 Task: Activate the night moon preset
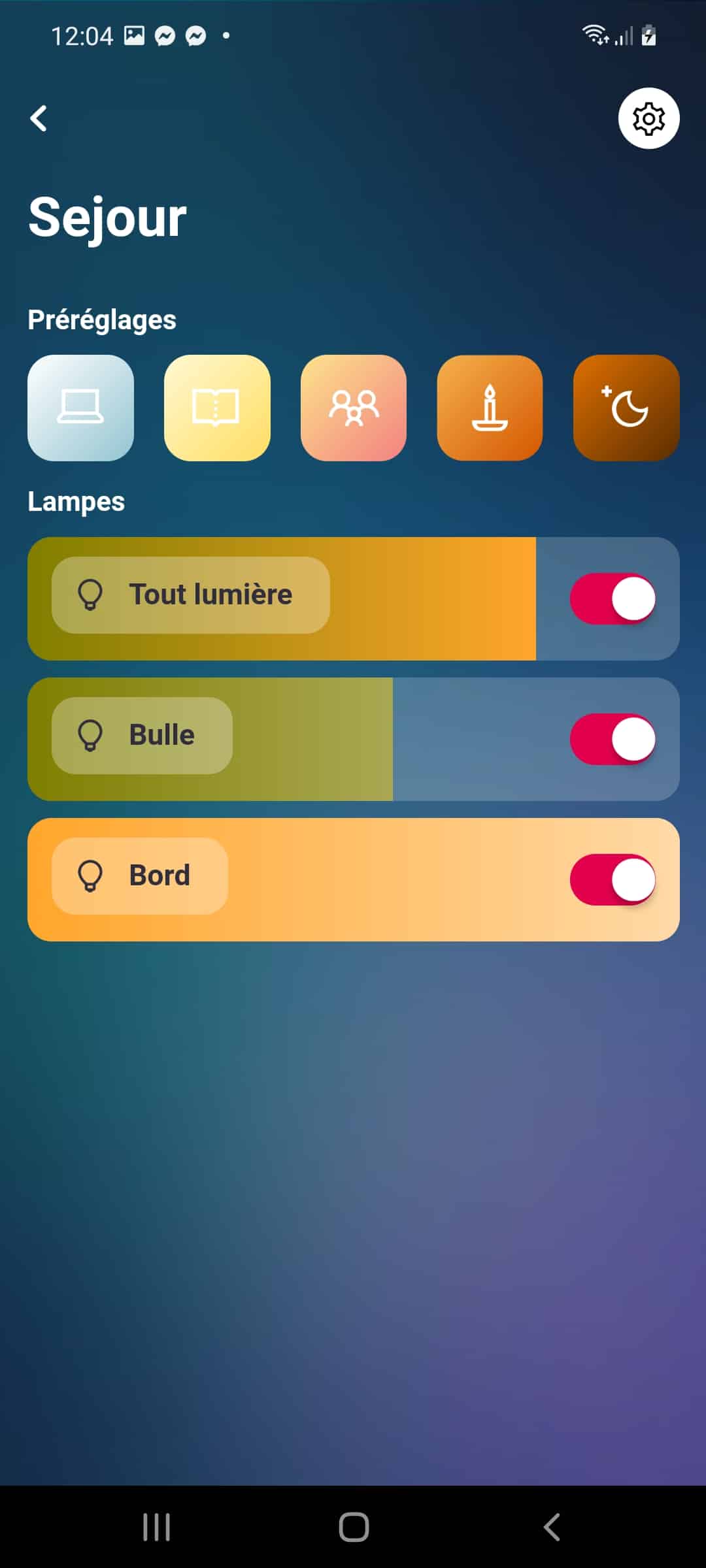pos(626,408)
